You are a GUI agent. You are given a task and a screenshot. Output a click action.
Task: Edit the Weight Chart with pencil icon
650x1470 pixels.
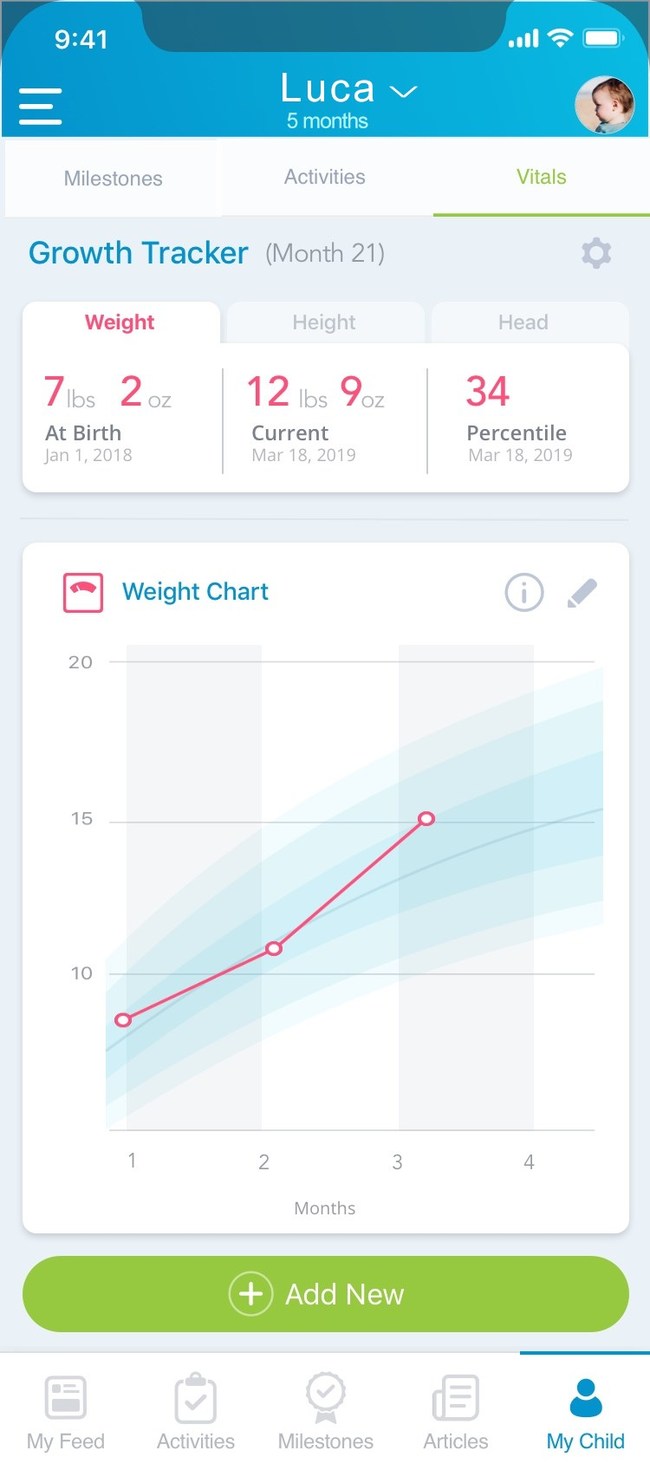point(581,593)
